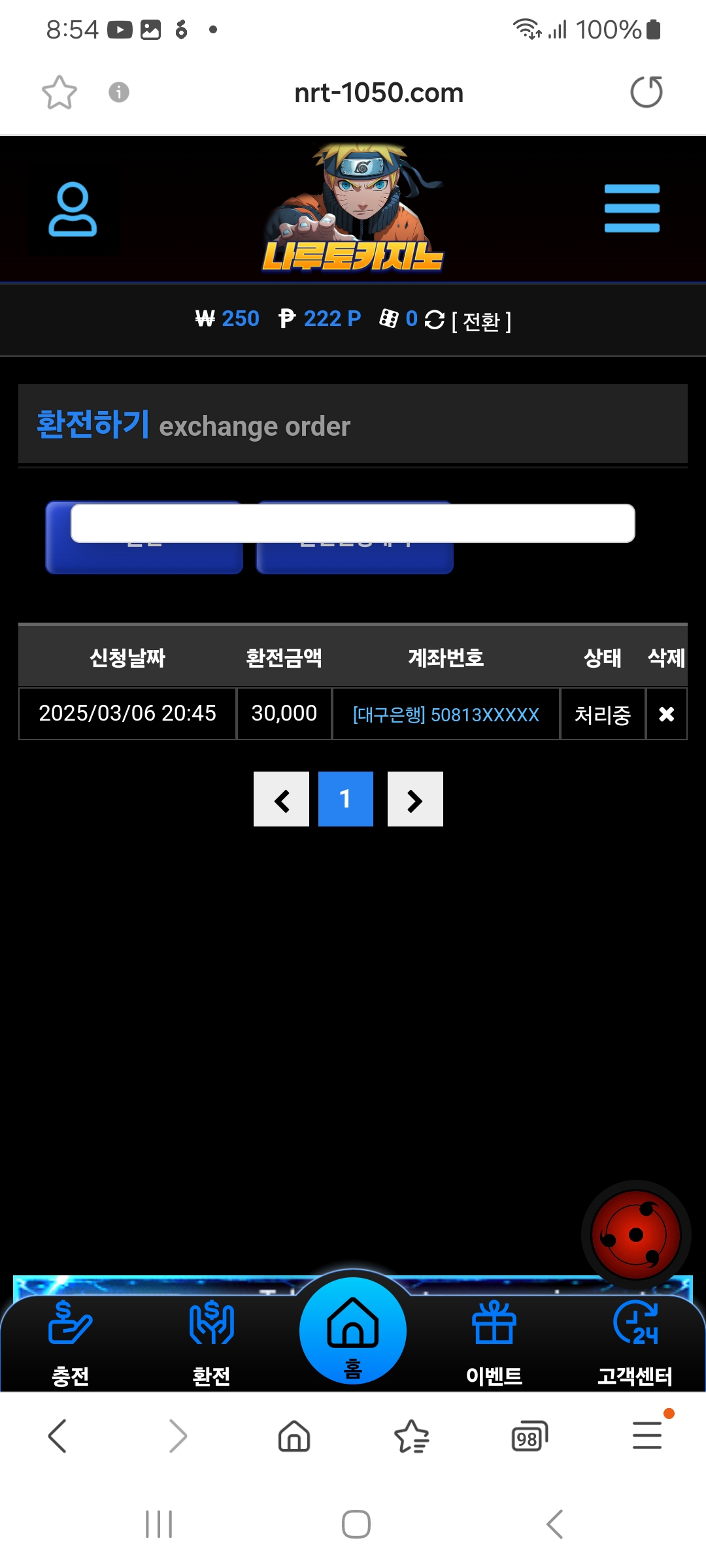Open the user profile icon
Image resolution: width=706 pixels, height=1568 pixels.
[73, 209]
